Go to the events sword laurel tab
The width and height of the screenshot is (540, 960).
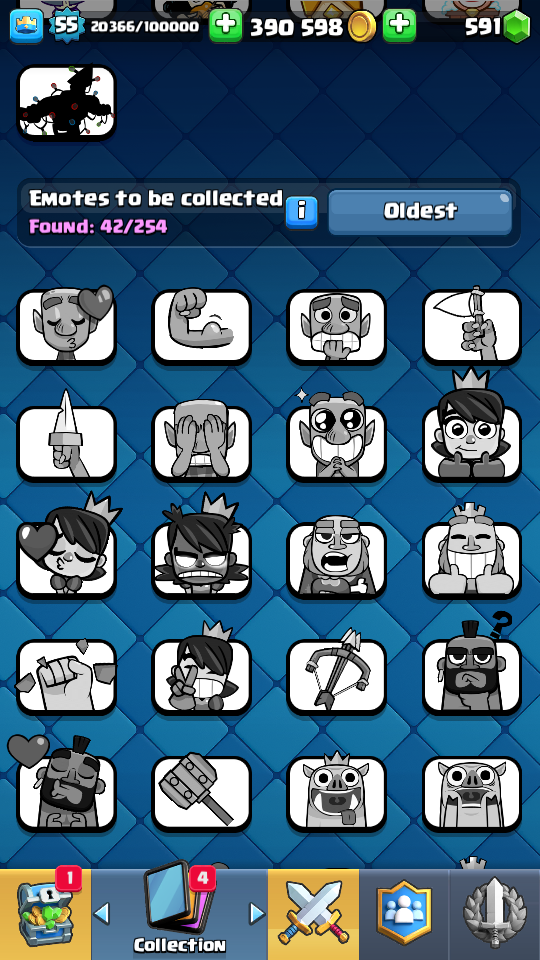[495, 914]
